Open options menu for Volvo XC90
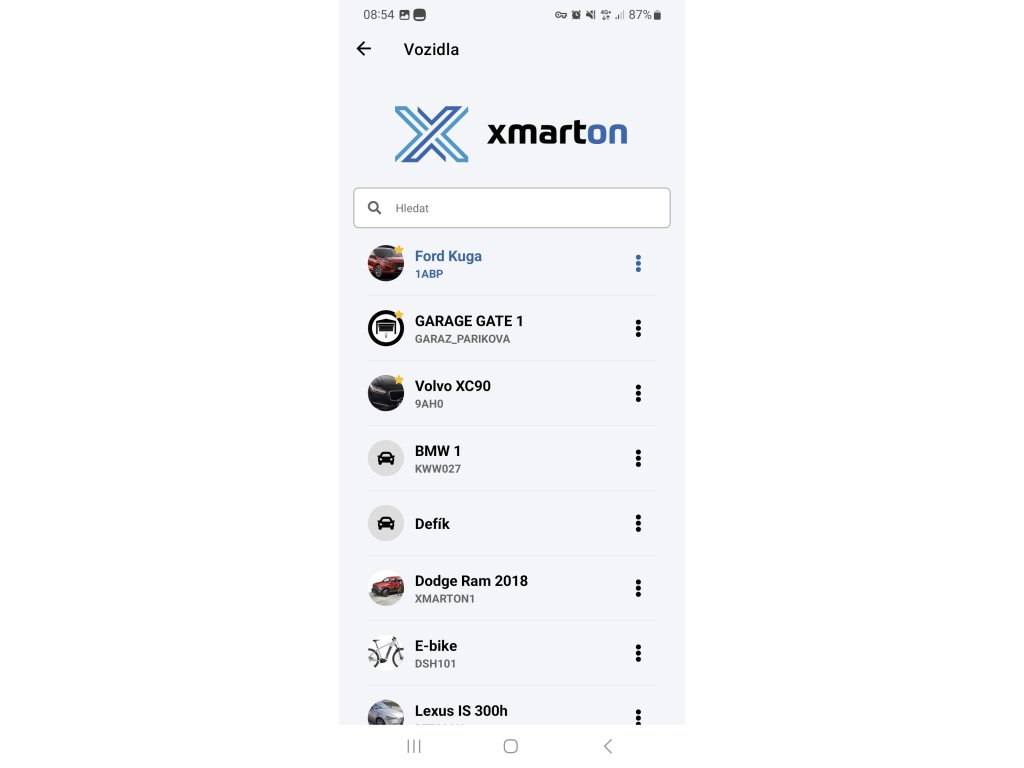The width and height of the screenshot is (1024, 768). (638, 393)
